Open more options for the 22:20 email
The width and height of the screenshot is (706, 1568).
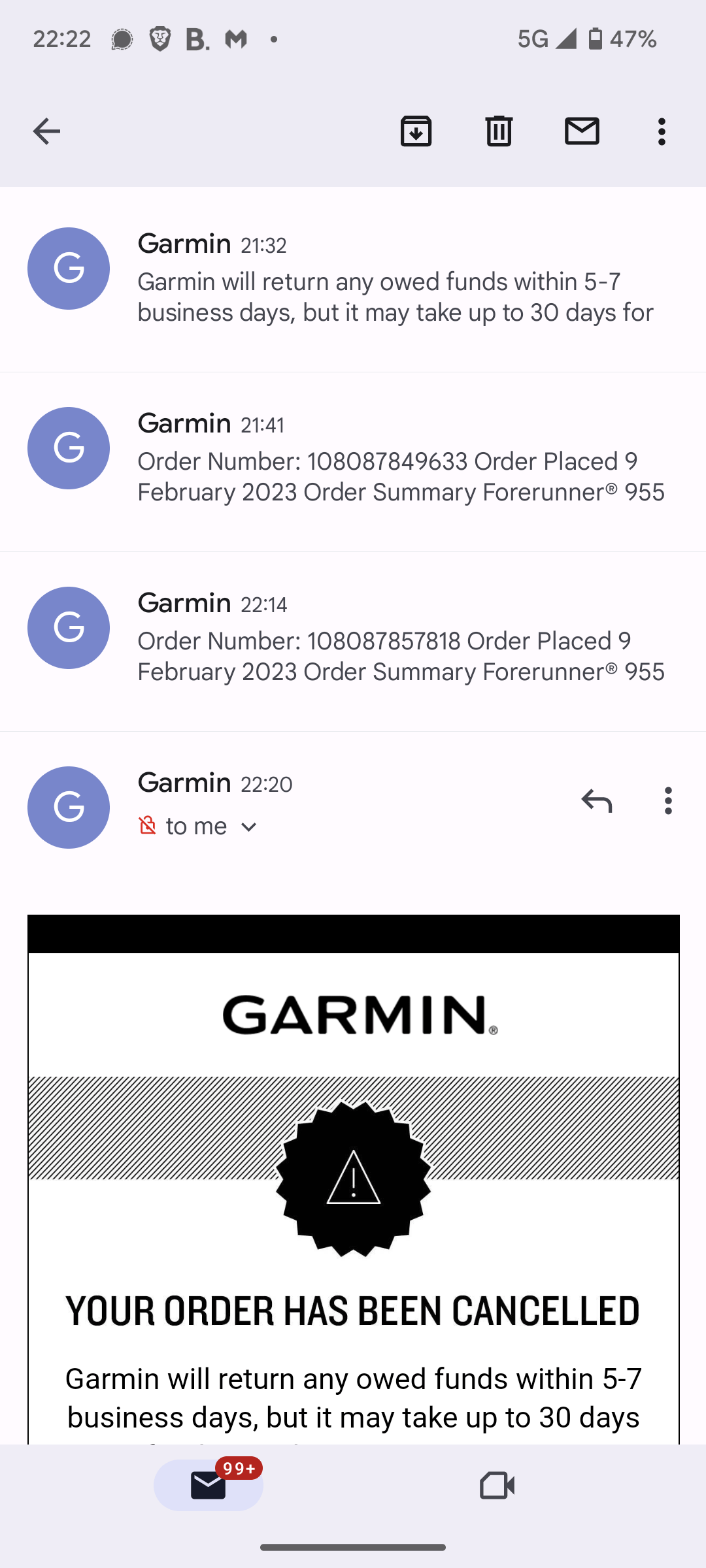tap(667, 800)
